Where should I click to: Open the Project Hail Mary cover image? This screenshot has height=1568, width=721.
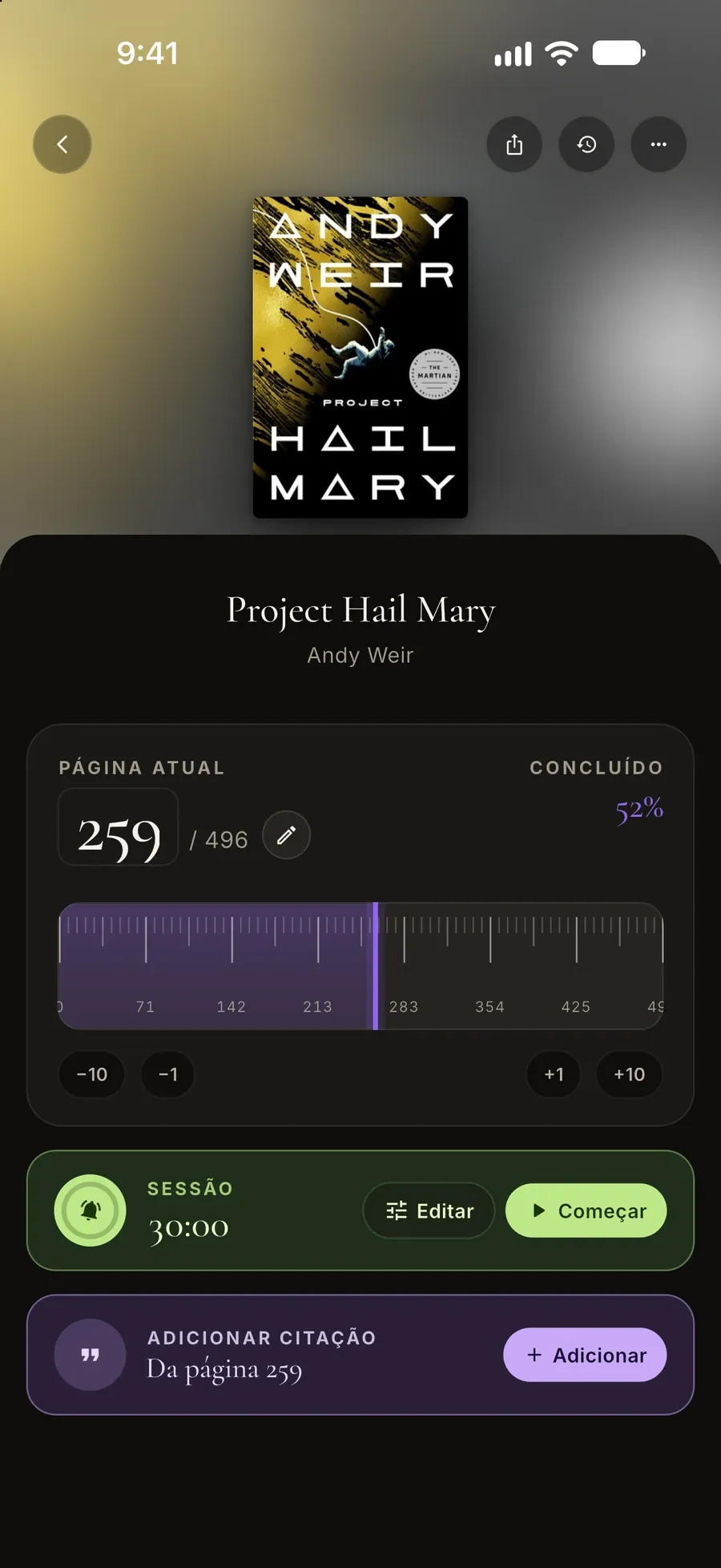360,358
